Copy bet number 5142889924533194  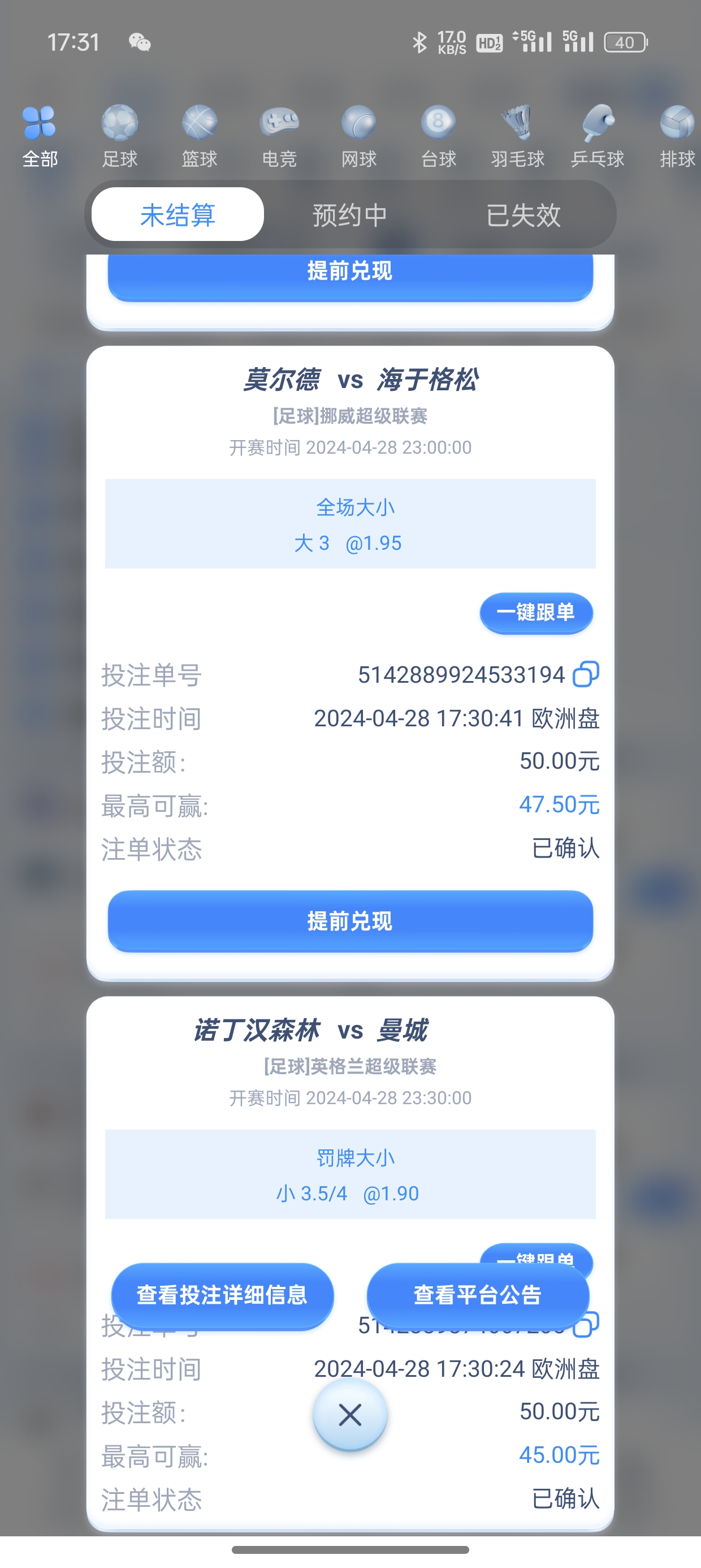point(586,674)
